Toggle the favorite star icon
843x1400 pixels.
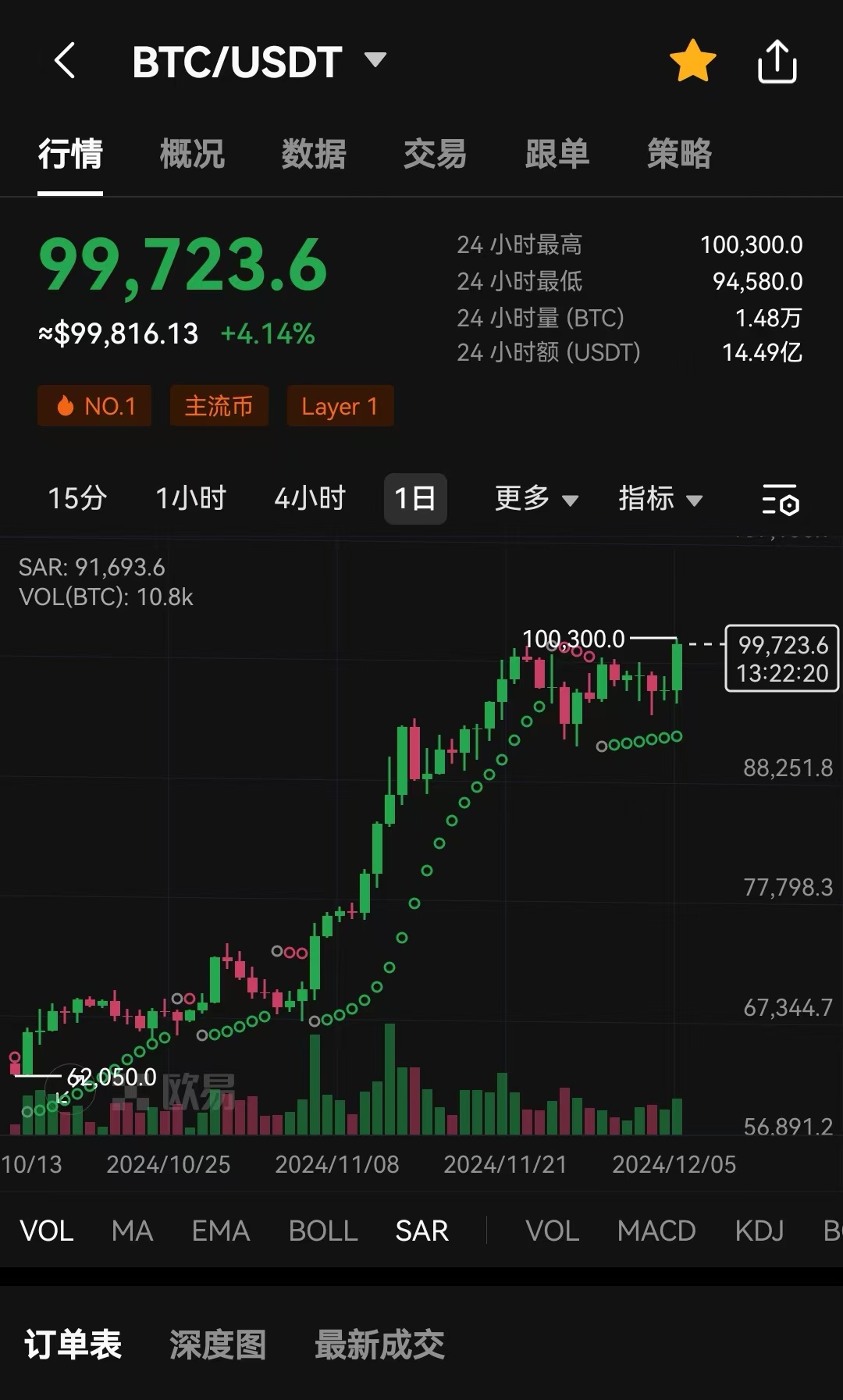tap(693, 61)
